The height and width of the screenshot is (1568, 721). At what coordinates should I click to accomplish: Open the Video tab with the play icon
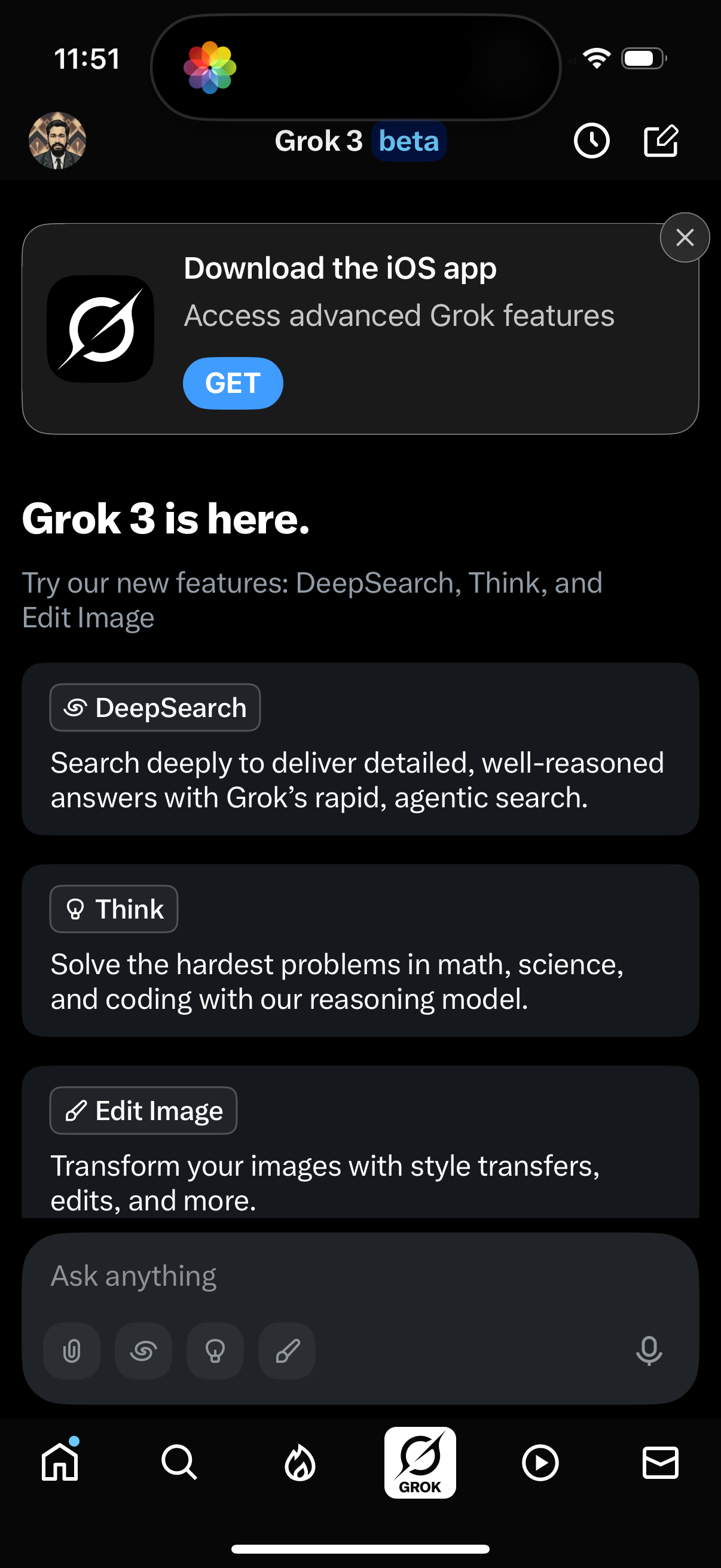(540, 1464)
